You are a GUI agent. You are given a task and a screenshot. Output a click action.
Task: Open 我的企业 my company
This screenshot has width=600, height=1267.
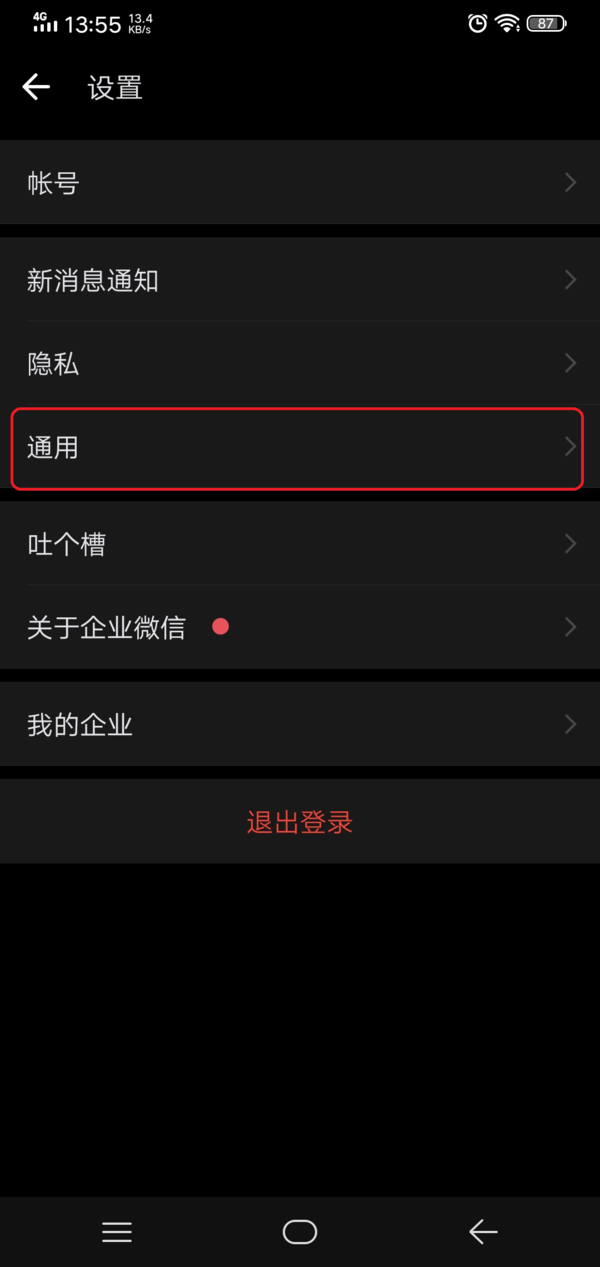coord(300,725)
